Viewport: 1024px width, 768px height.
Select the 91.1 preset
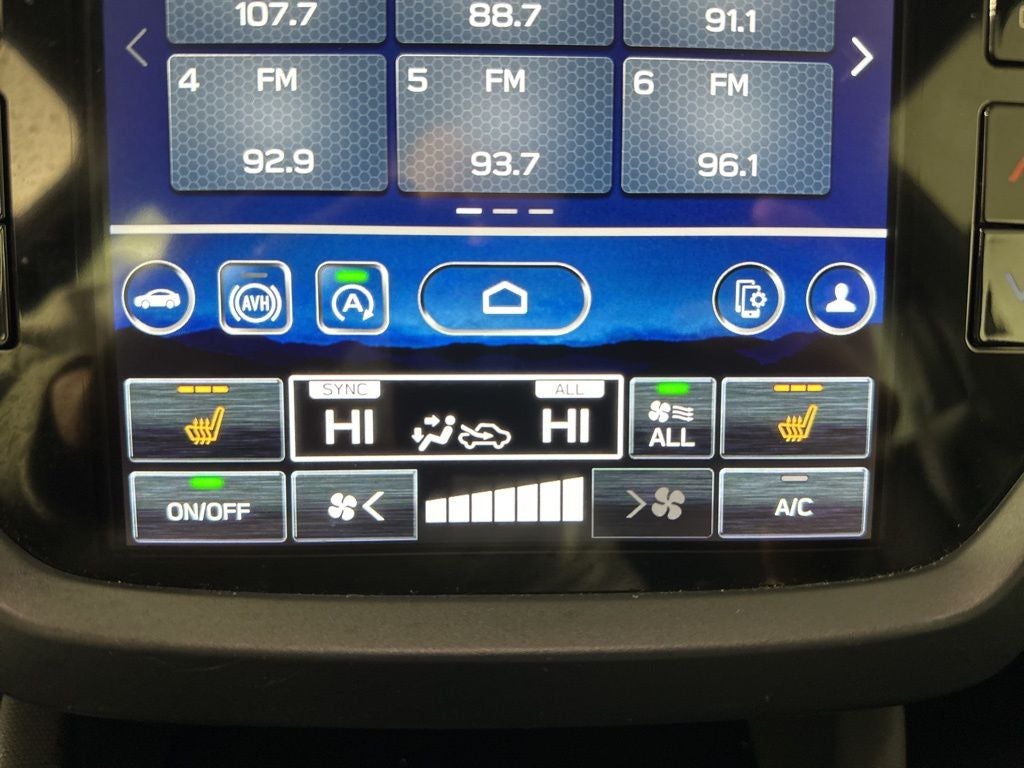point(729,22)
